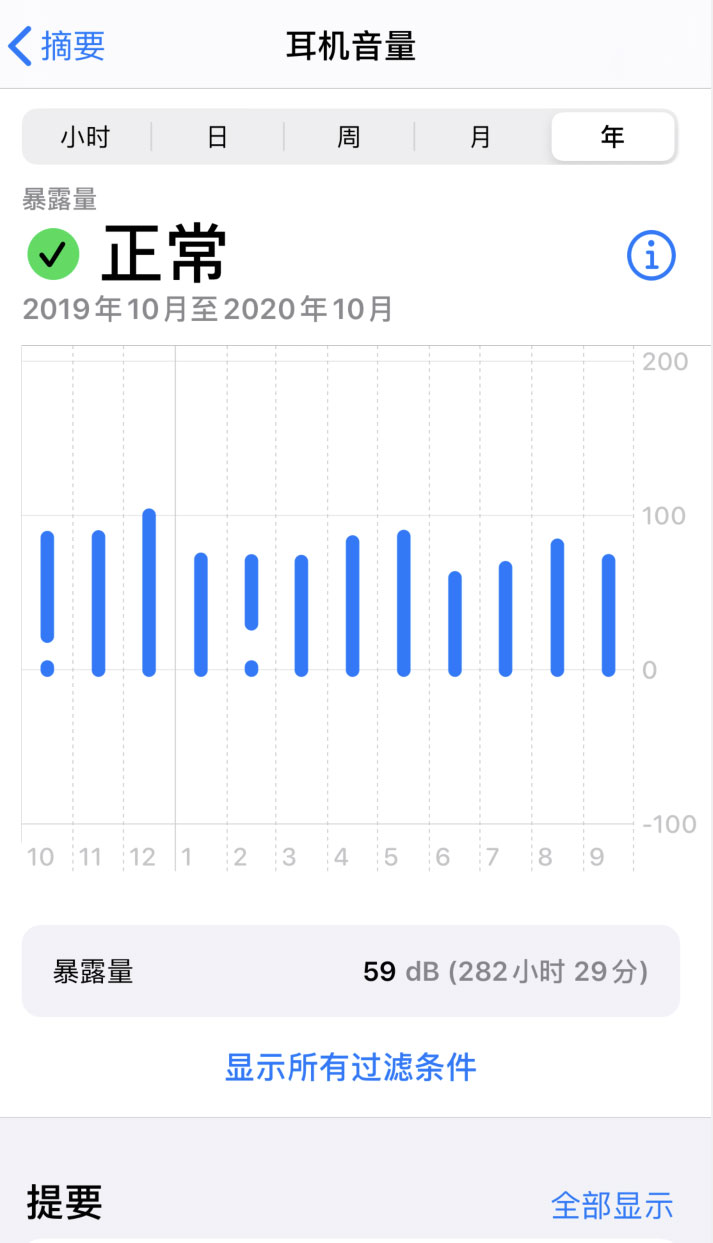Show the 周 chart
This screenshot has width=713, height=1243.
point(348,137)
